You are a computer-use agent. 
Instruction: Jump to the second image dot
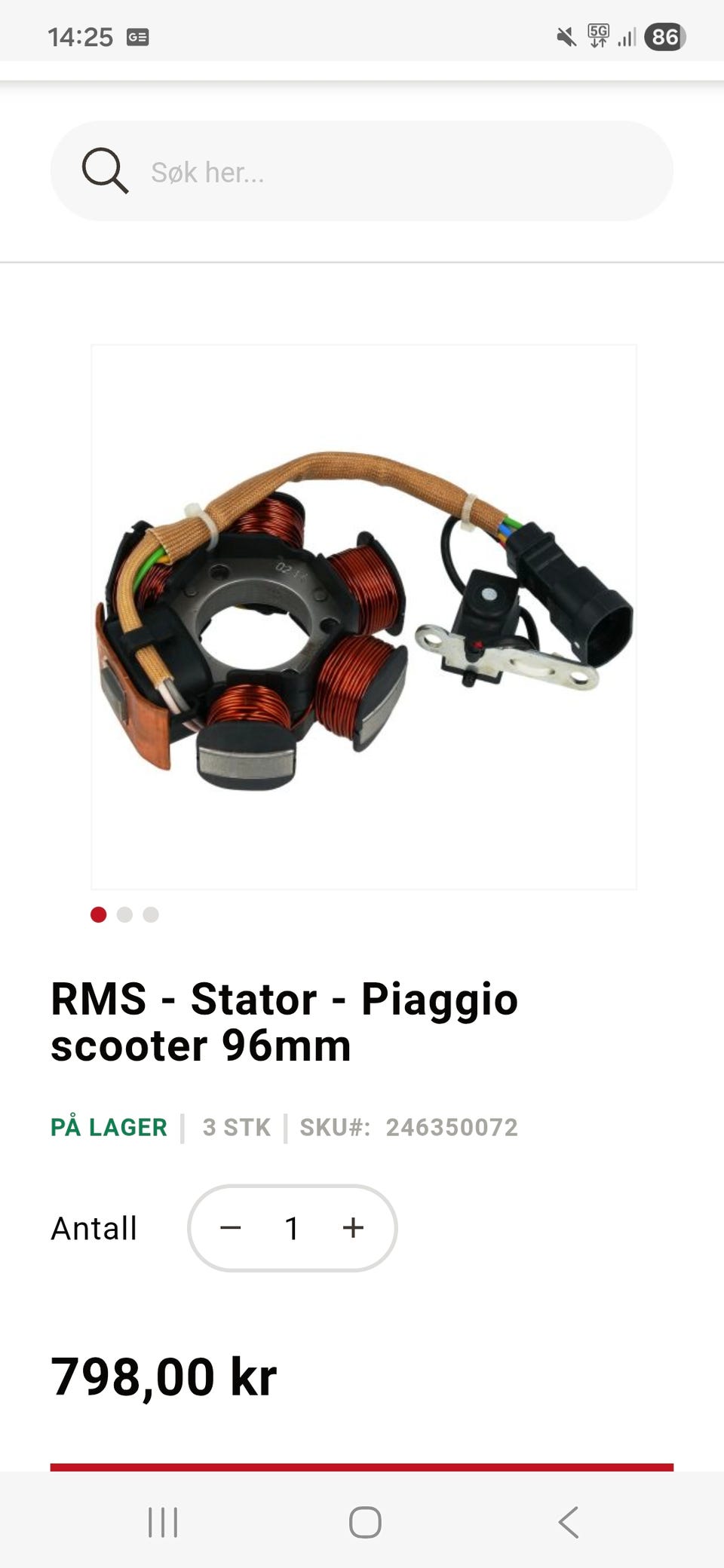coord(124,914)
